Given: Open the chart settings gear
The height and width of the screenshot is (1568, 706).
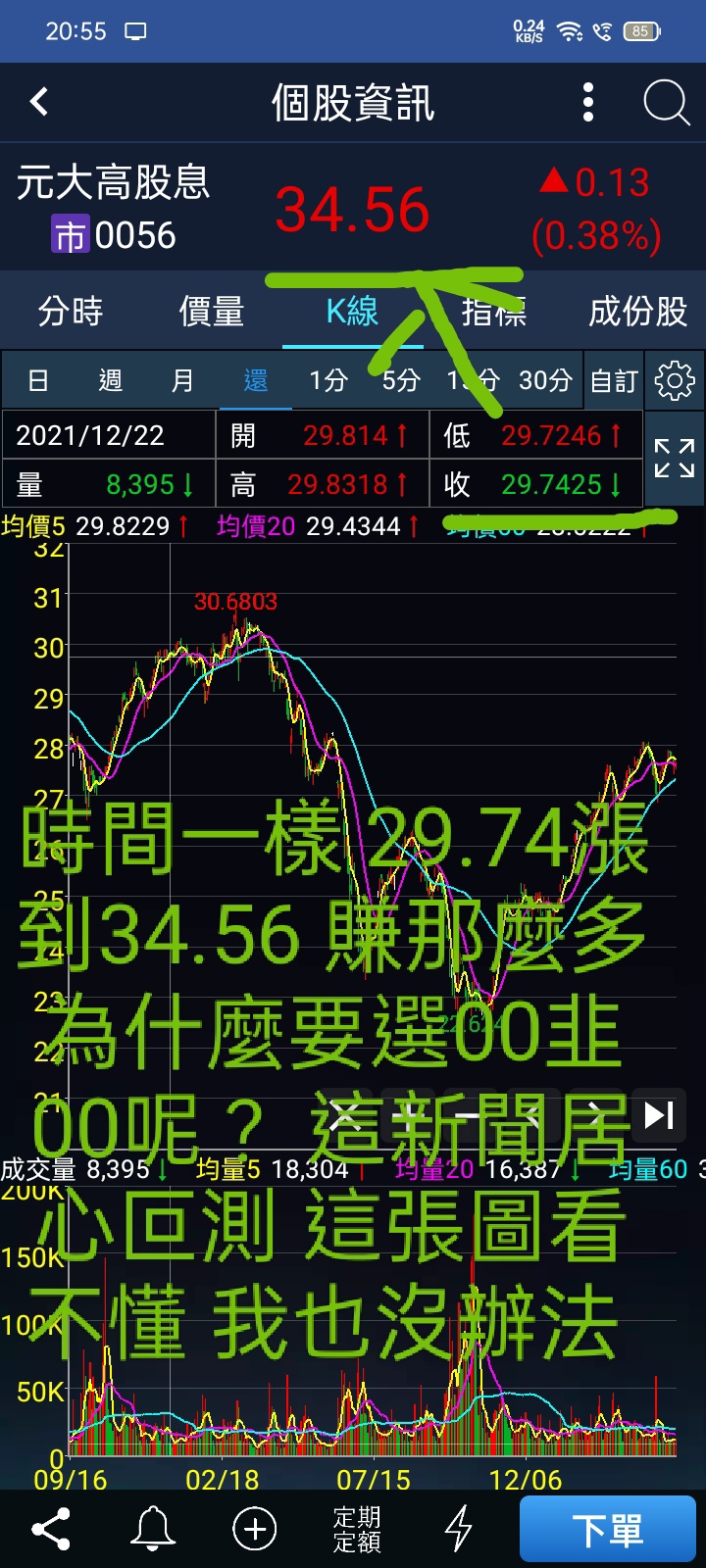Looking at the screenshot, I should tap(675, 380).
